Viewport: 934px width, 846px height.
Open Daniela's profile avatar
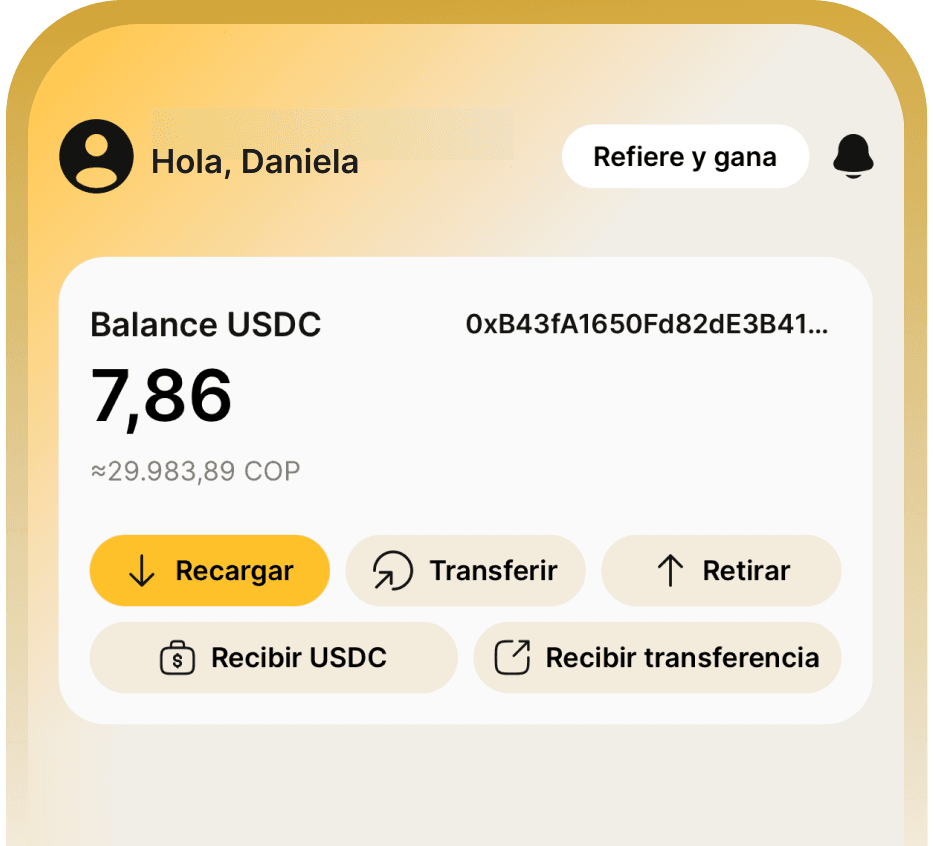pos(96,157)
